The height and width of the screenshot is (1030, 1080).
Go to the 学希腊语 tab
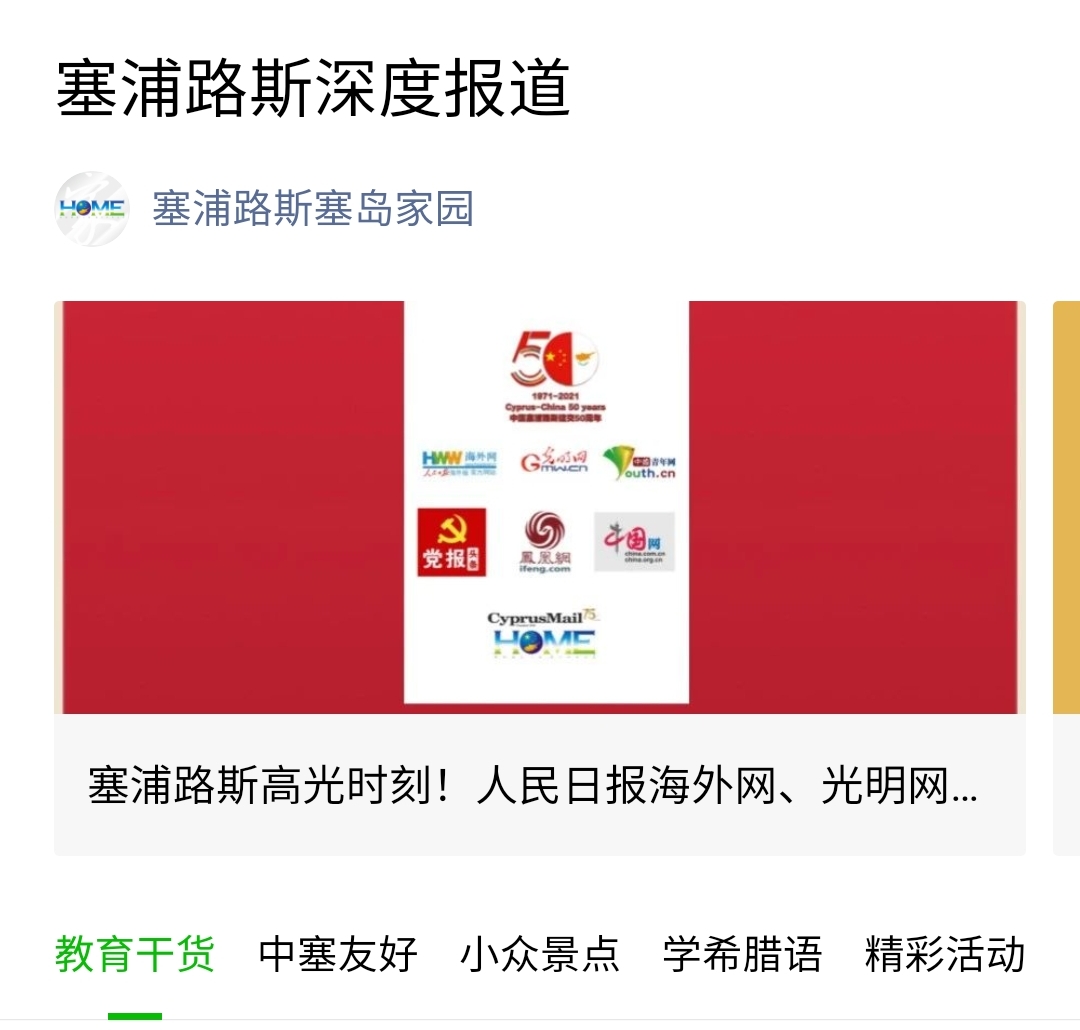pyautogui.click(x=742, y=954)
